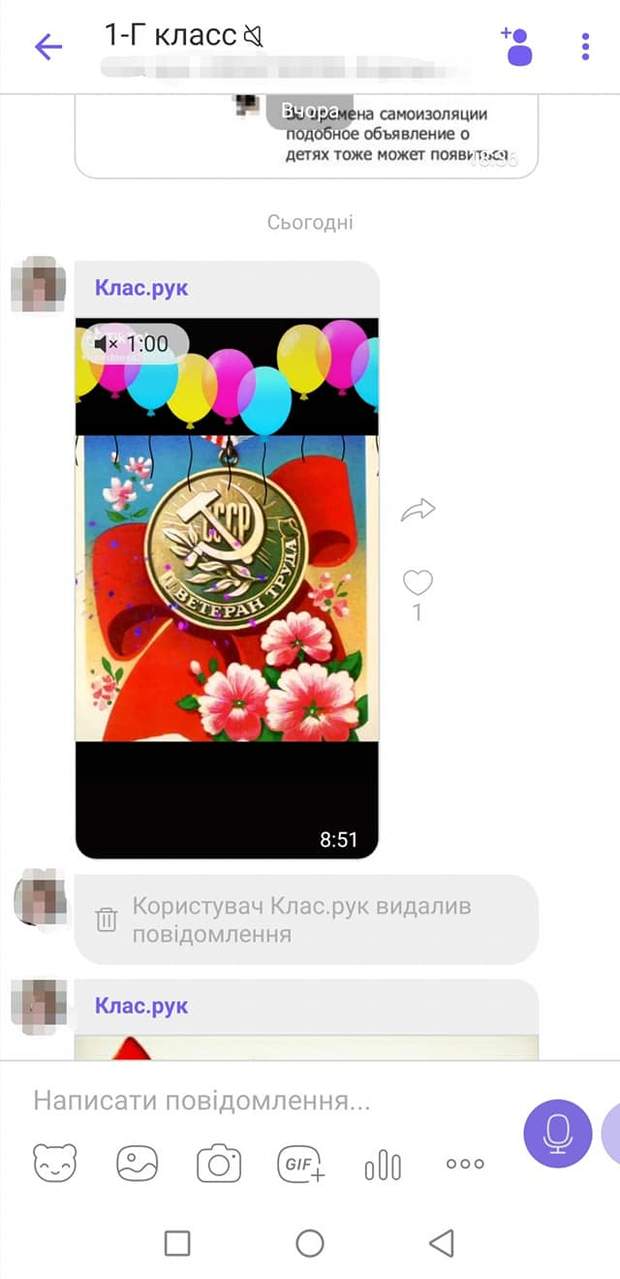Open the overflow menu
Image resolution: width=620 pixels, height=1279 pixels.
pos(585,46)
